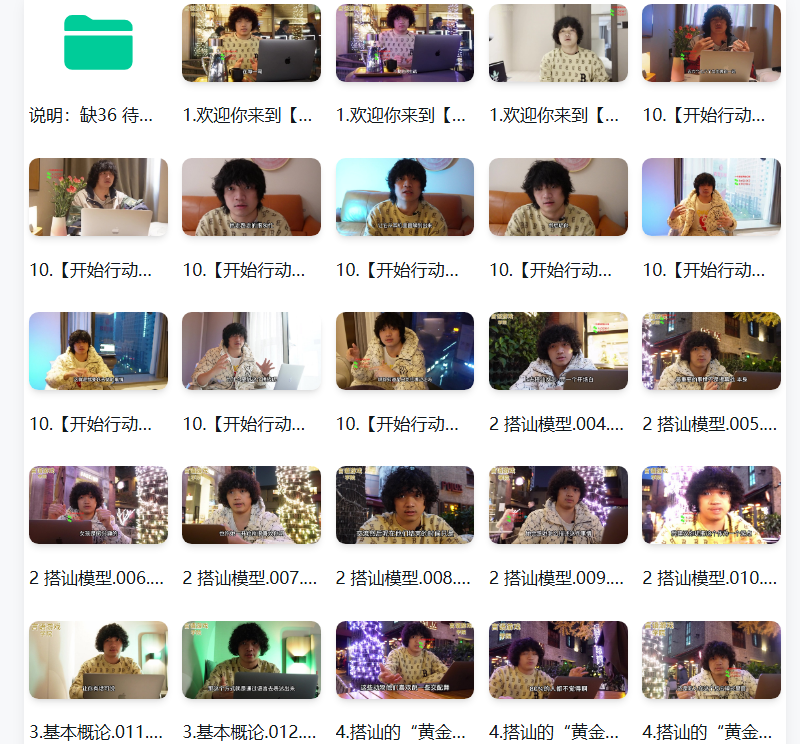The width and height of the screenshot is (800, 744).
Task: Play the 3.基本概论.011 video
Action: pyautogui.click(x=98, y=660)
